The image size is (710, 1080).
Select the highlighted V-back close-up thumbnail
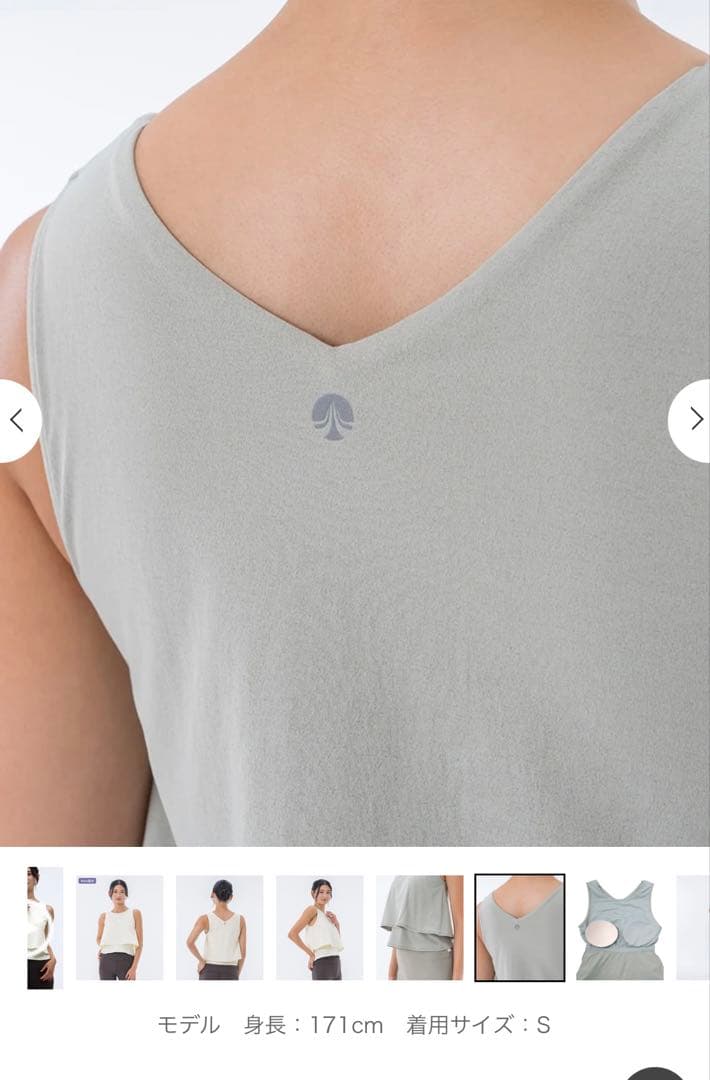520,928
